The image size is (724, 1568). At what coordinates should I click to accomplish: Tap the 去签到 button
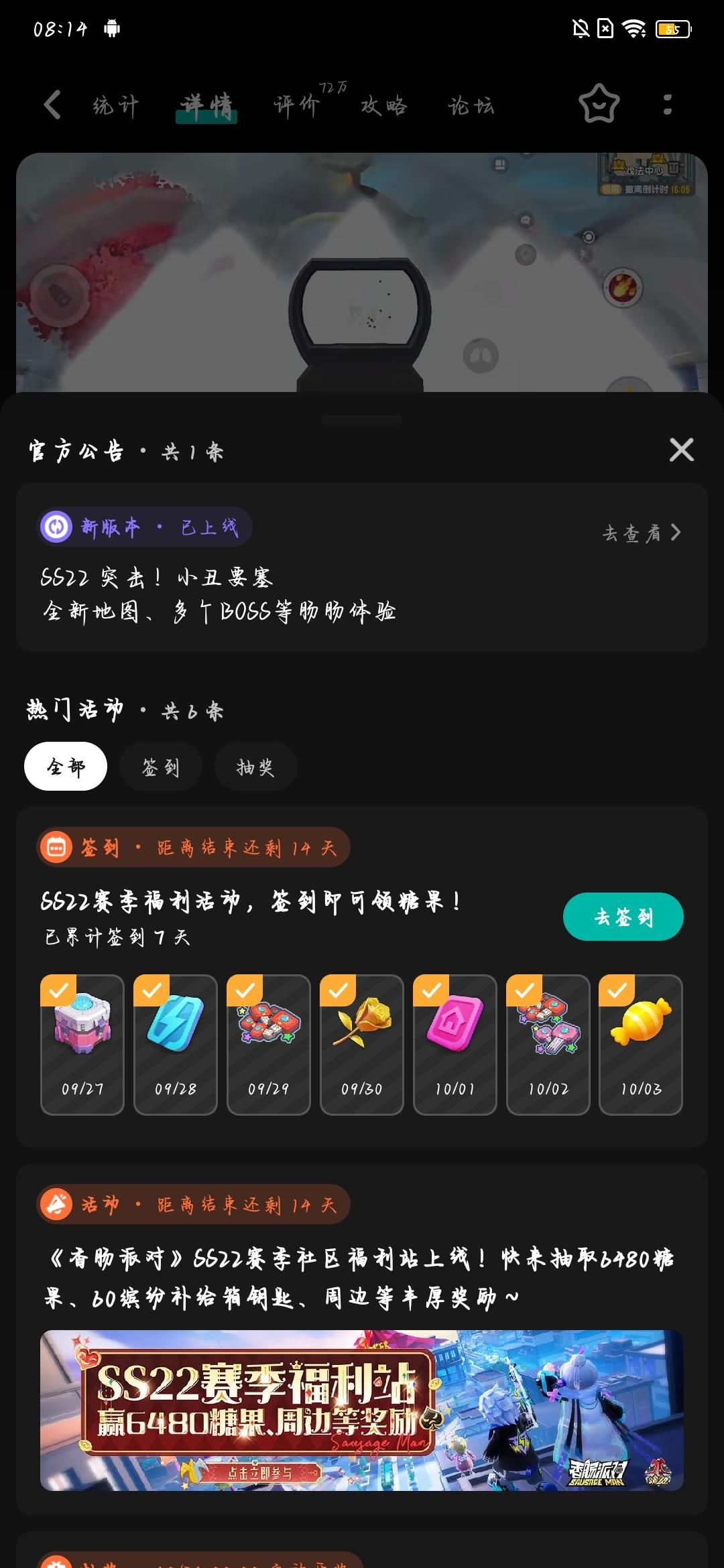point(623,917)
